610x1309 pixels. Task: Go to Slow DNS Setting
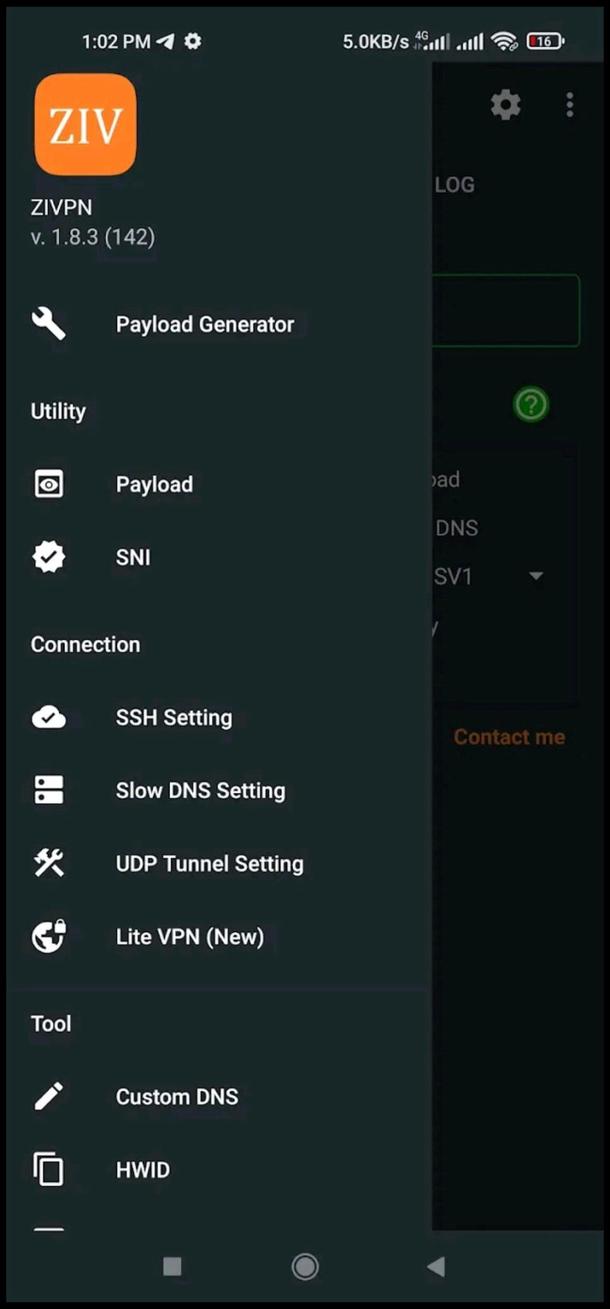[200, 790]
